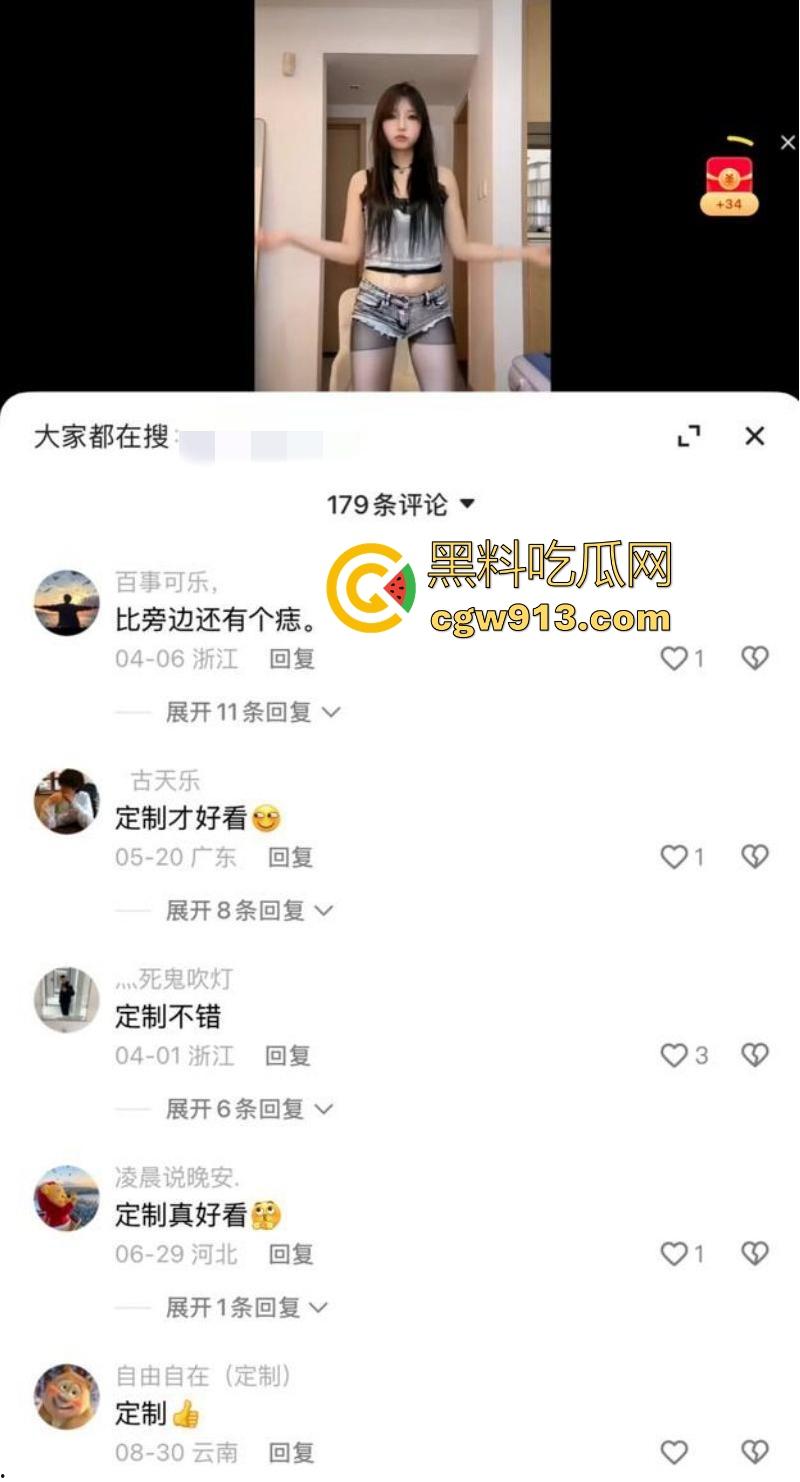Close the red envelope widget with the X

[789, 142]
